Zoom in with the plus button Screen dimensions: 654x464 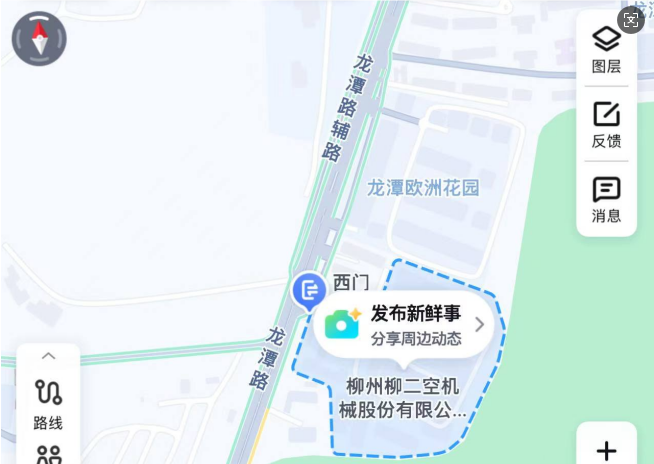tap(606, 450)
